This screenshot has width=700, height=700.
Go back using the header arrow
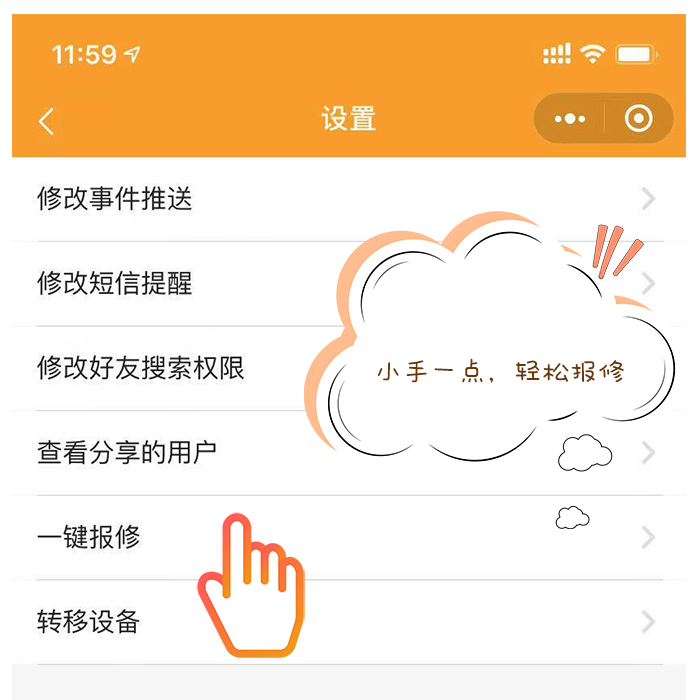click(x=46, y=120)
